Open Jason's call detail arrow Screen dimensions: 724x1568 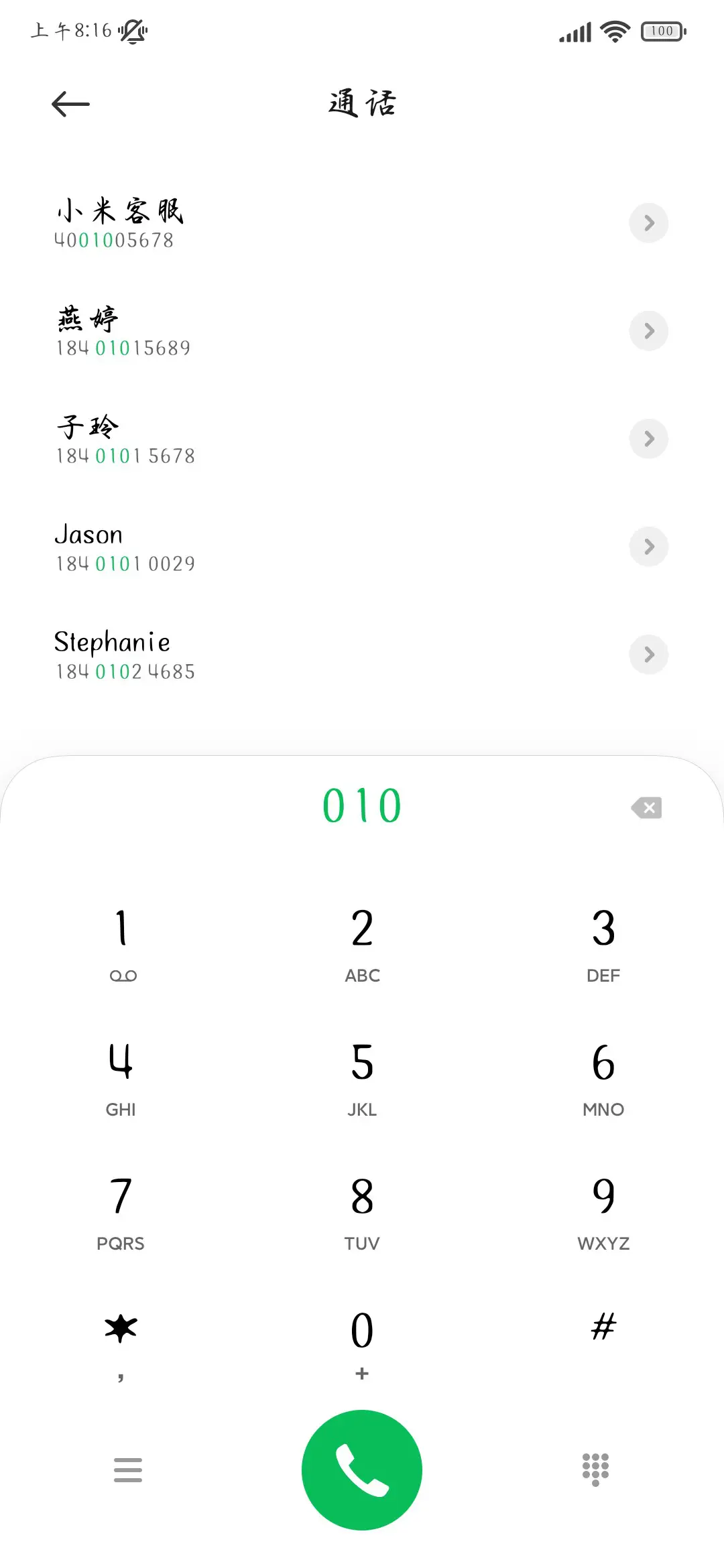click(x=648, y=547)
